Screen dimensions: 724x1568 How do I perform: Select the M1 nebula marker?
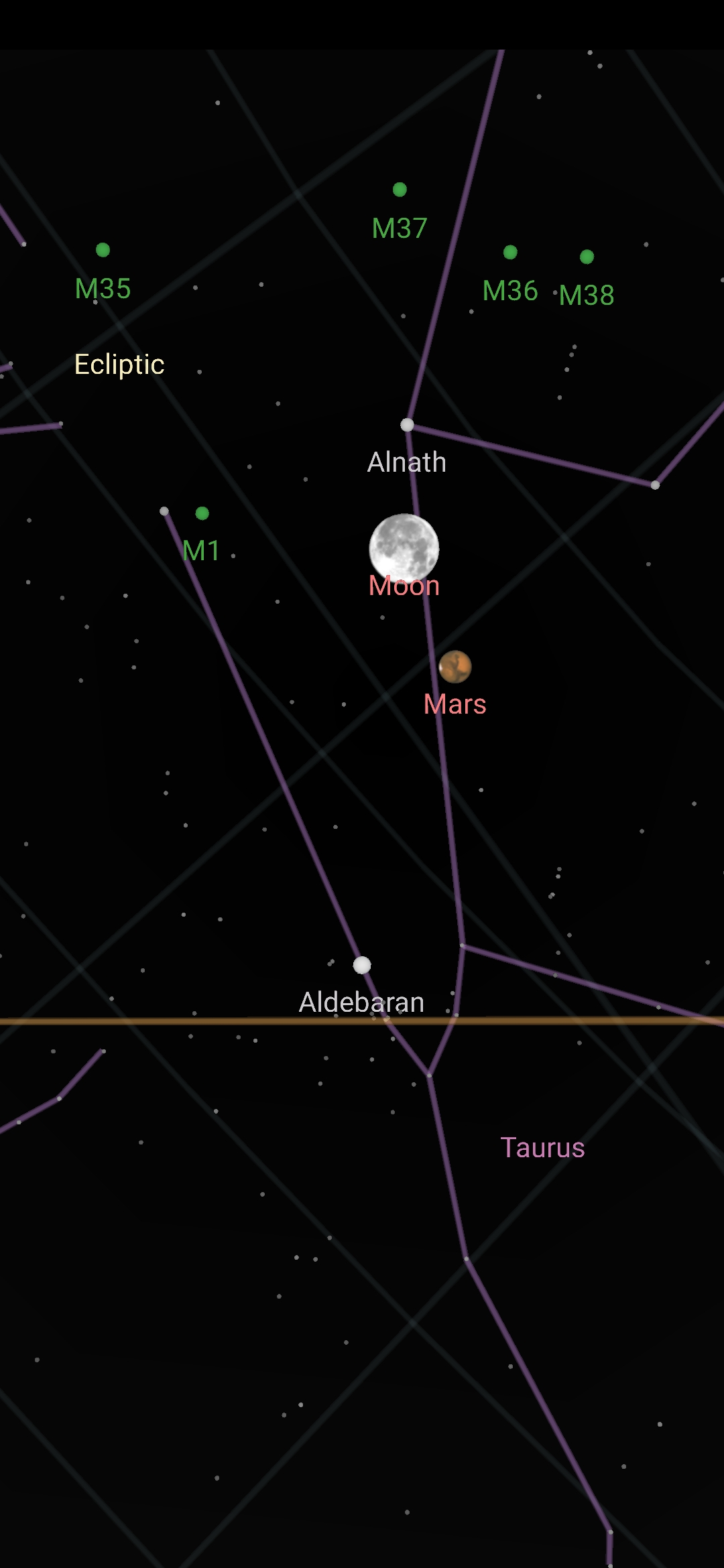coord(202,513)
